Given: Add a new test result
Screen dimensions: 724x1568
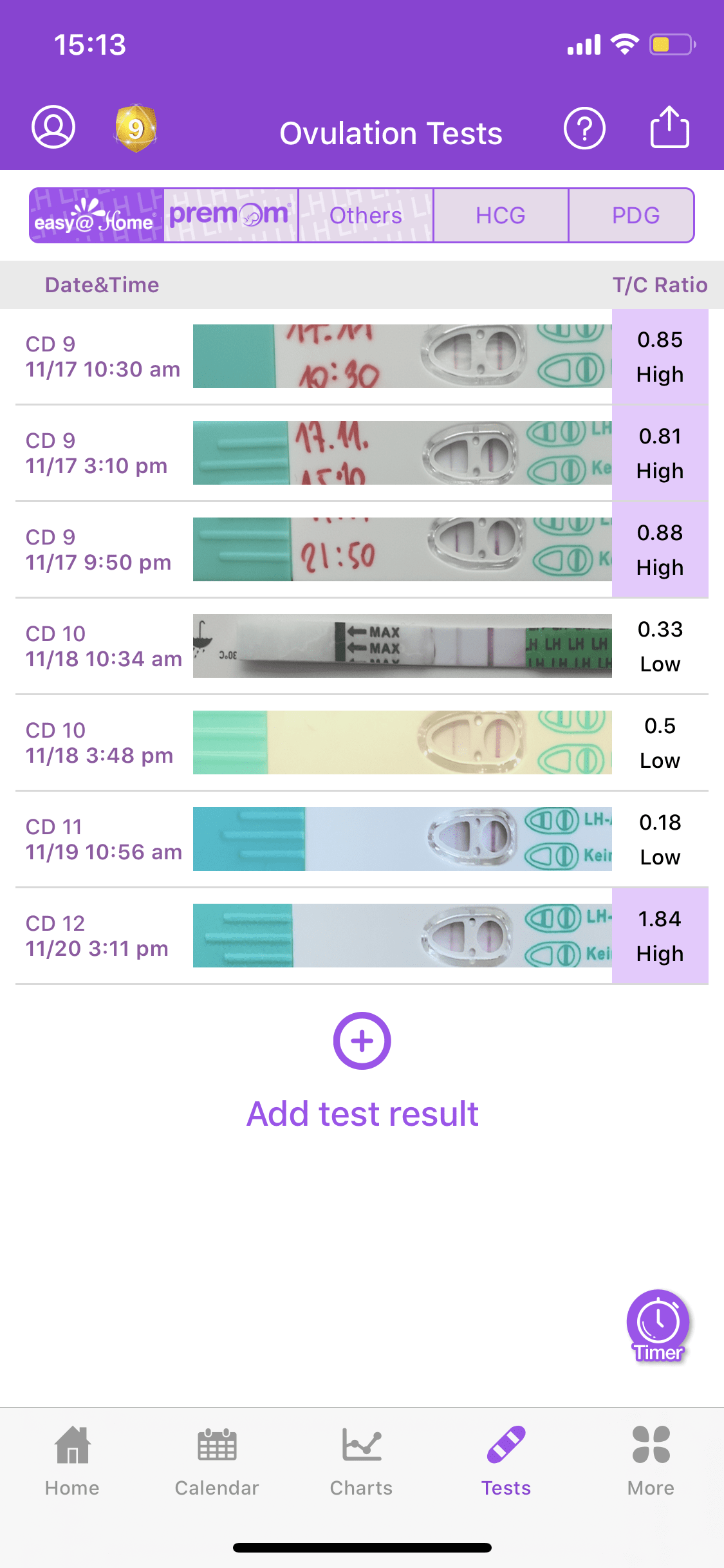Looking at the screenshot, I should [x=362, y=1072].
